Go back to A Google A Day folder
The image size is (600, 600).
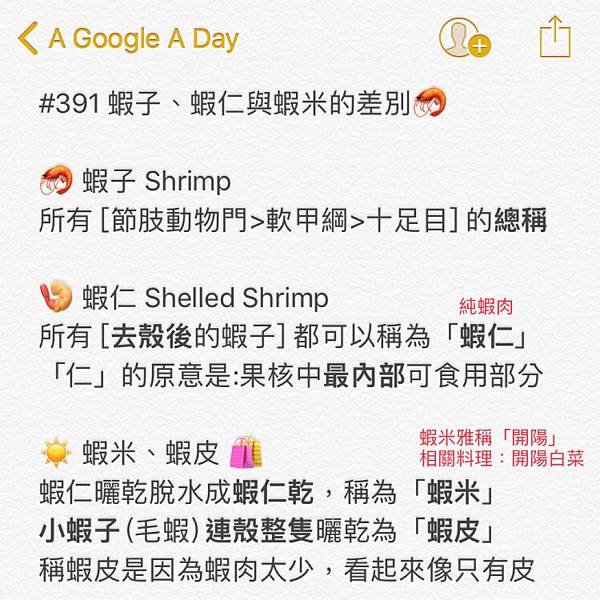point(128,39)
